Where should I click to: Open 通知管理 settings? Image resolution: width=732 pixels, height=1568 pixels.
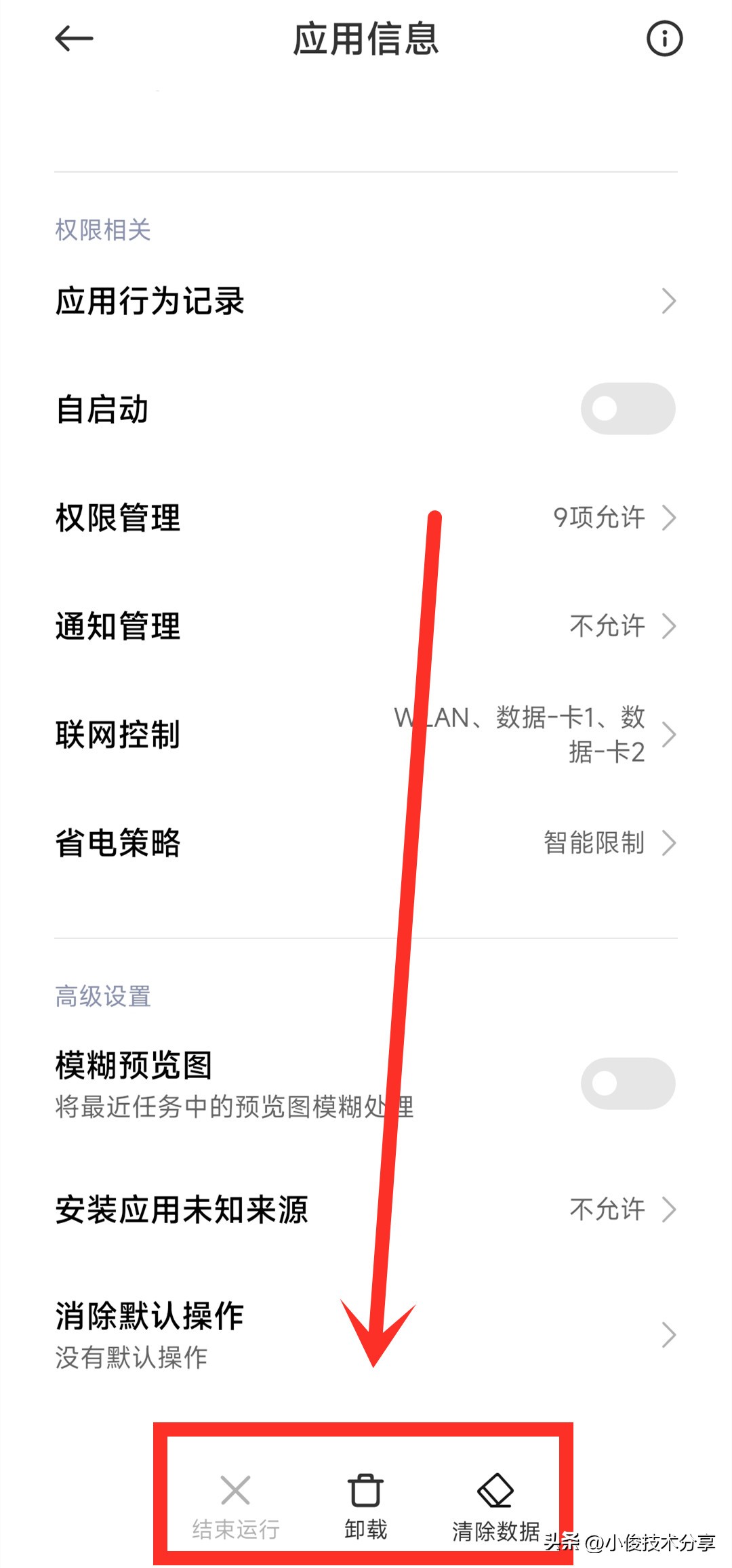click(366, 626)
